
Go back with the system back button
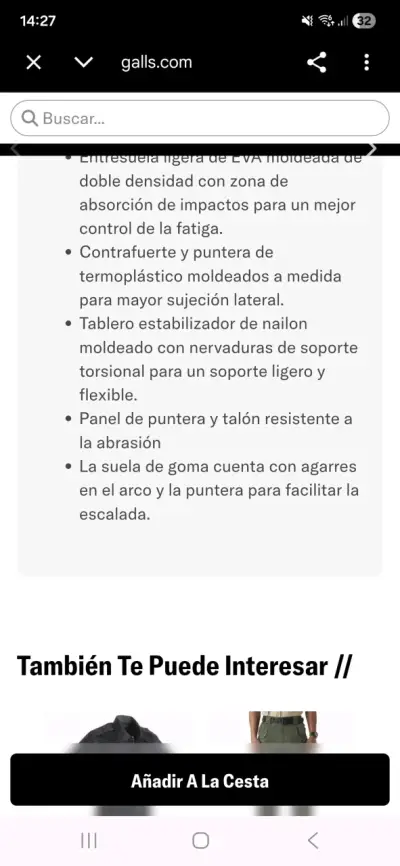coord(313,841)
